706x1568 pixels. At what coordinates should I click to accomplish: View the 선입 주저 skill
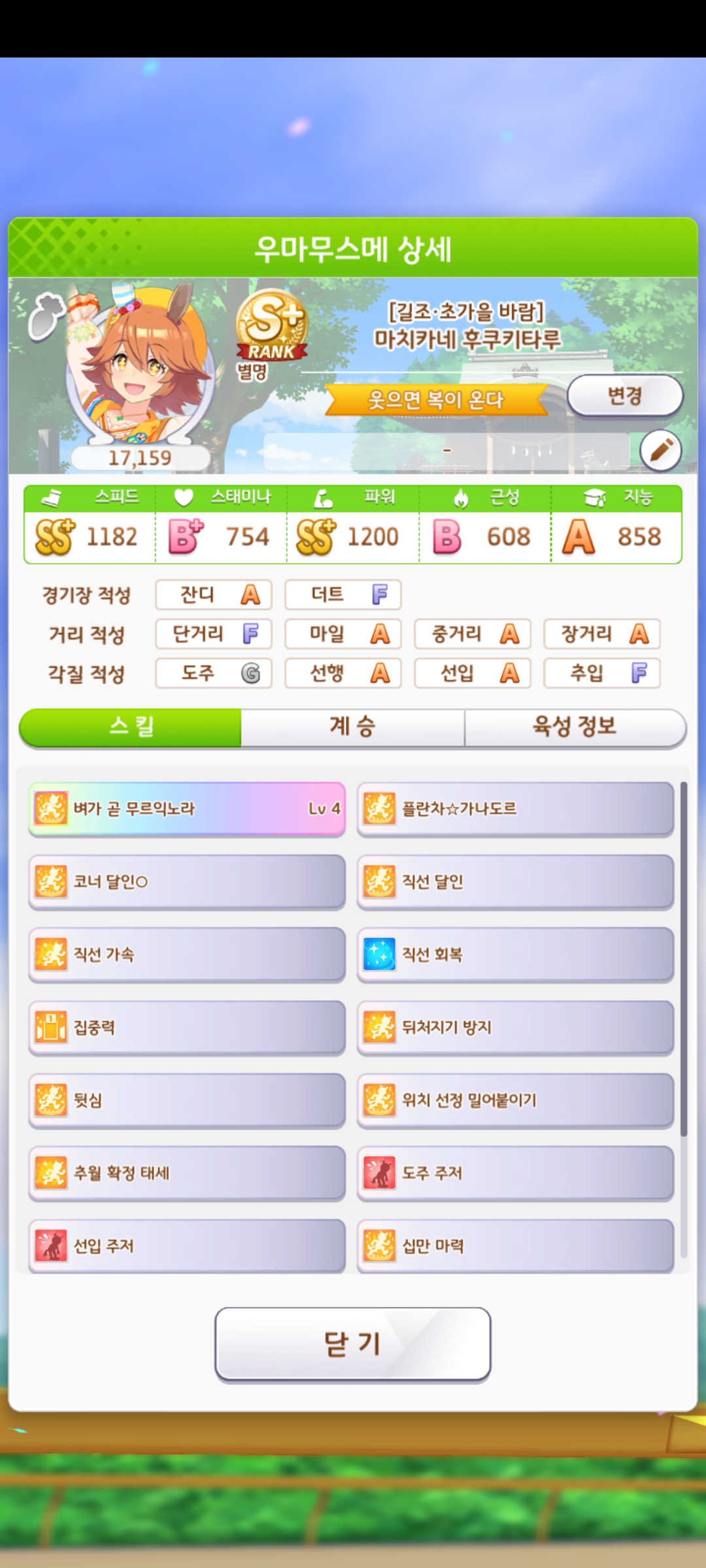pos(186,1246)
